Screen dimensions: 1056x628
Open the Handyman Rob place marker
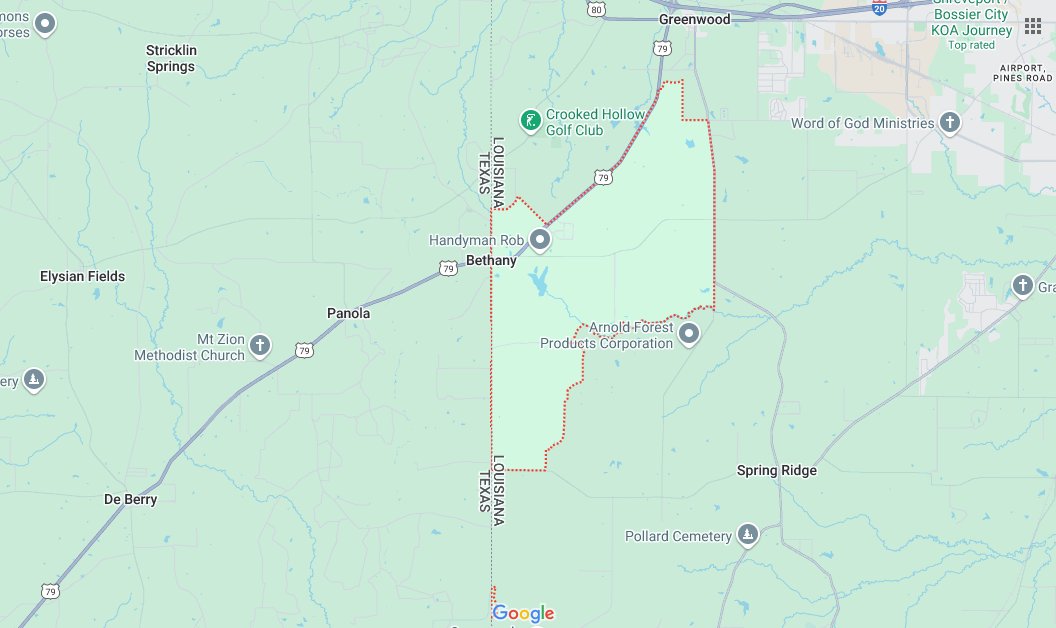pos(540,240)
